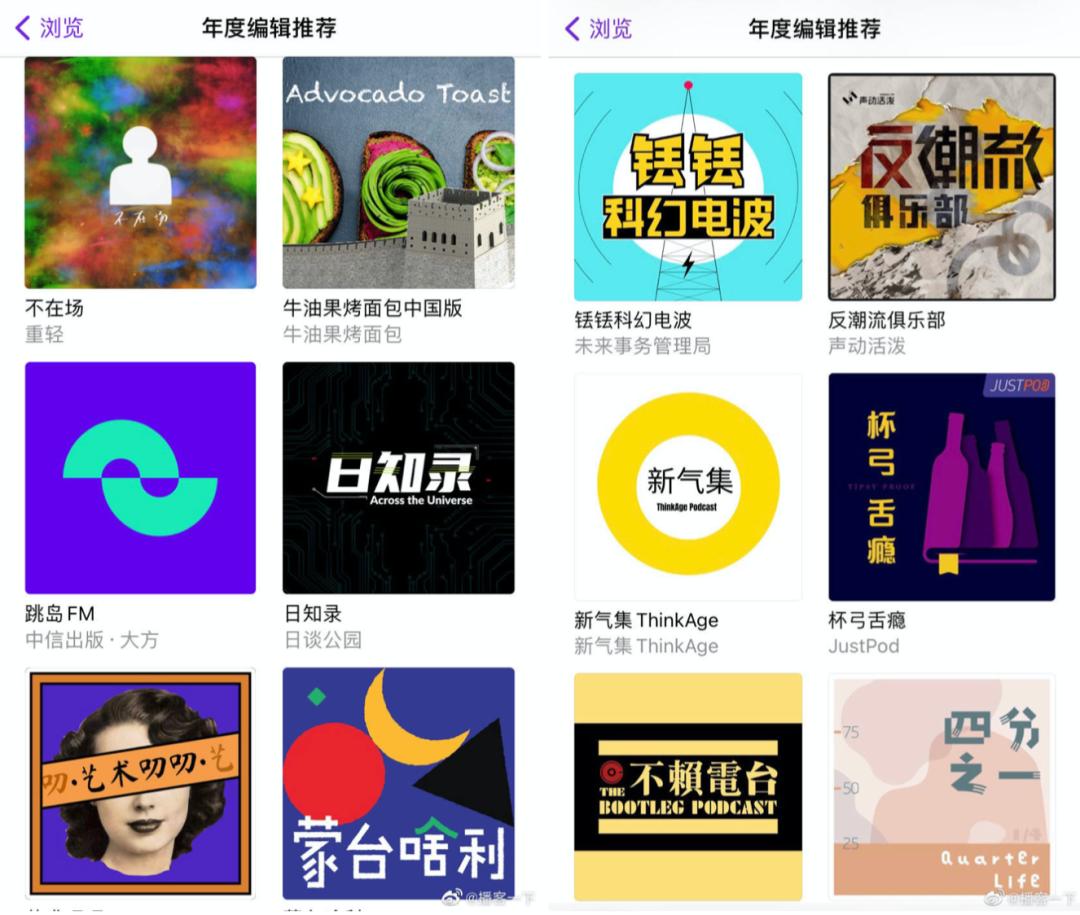Open 新气集 ThinkAge podcast
1080x915 pixels.
tap(688, 487)
